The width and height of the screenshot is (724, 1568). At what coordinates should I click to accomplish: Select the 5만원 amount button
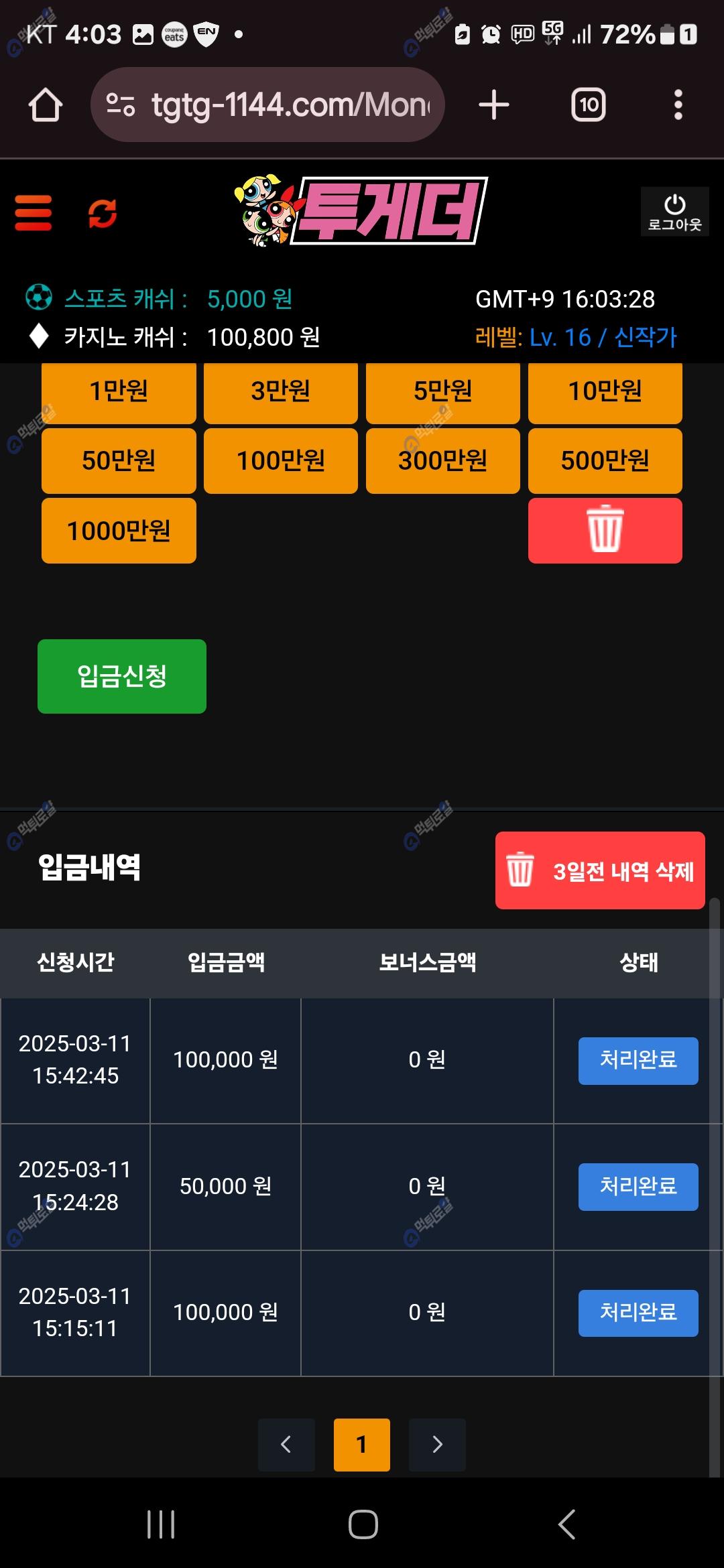[x=442, y=391]
